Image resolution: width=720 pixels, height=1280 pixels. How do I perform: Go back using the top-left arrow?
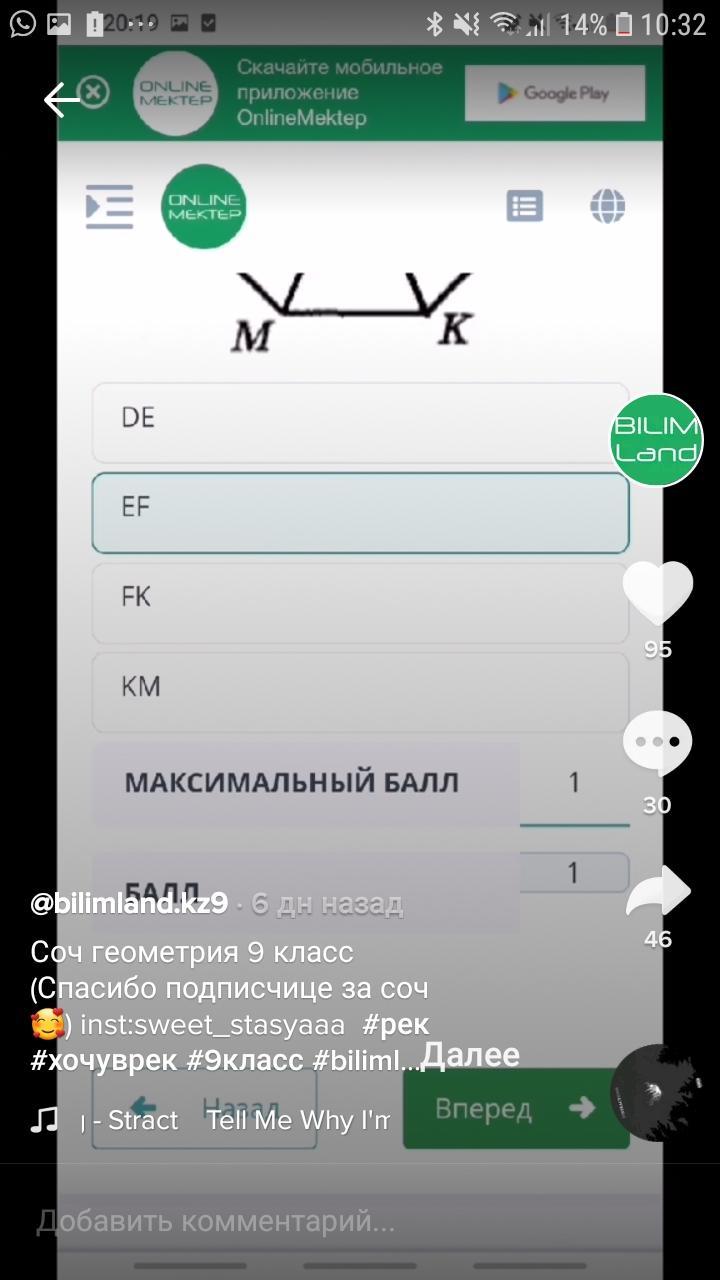61,99
